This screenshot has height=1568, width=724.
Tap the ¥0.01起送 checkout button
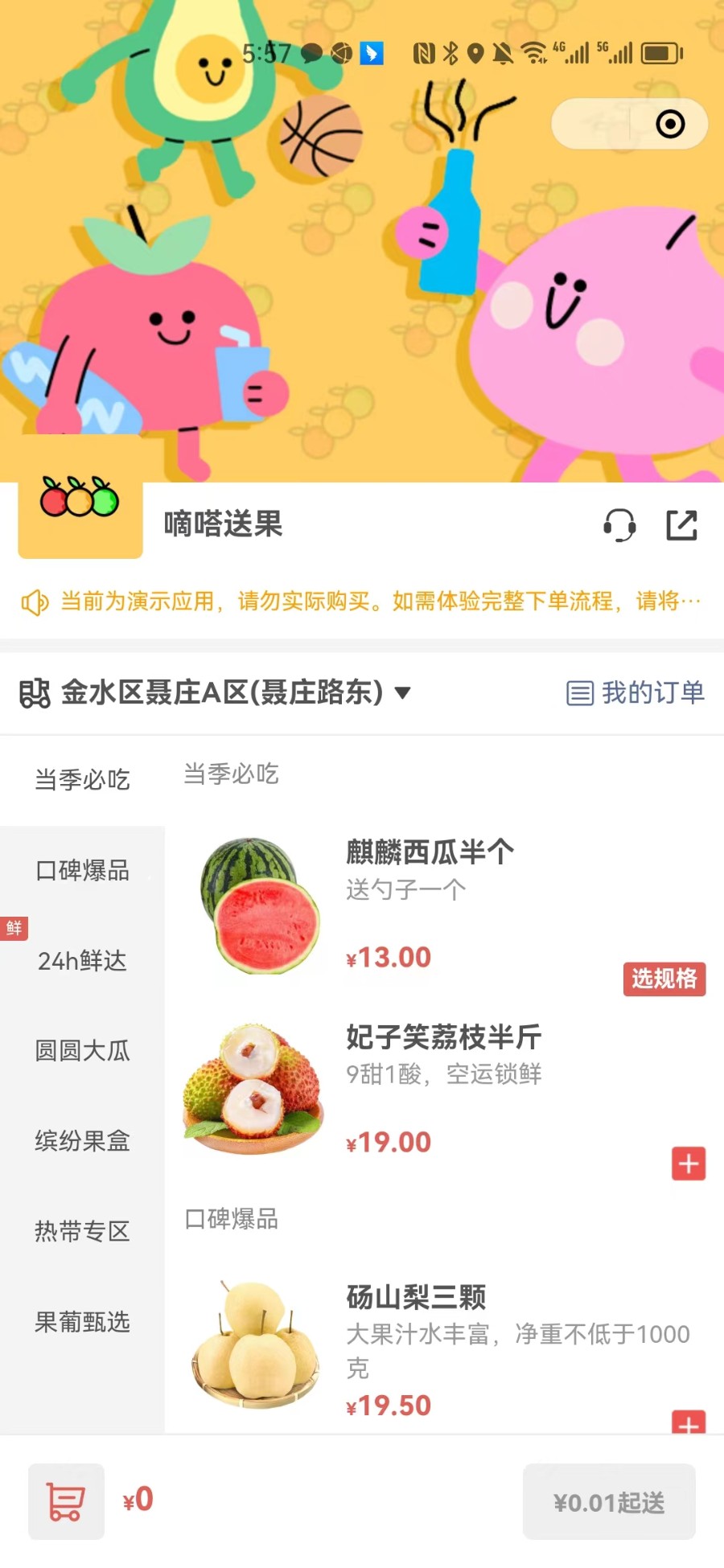609,1502
